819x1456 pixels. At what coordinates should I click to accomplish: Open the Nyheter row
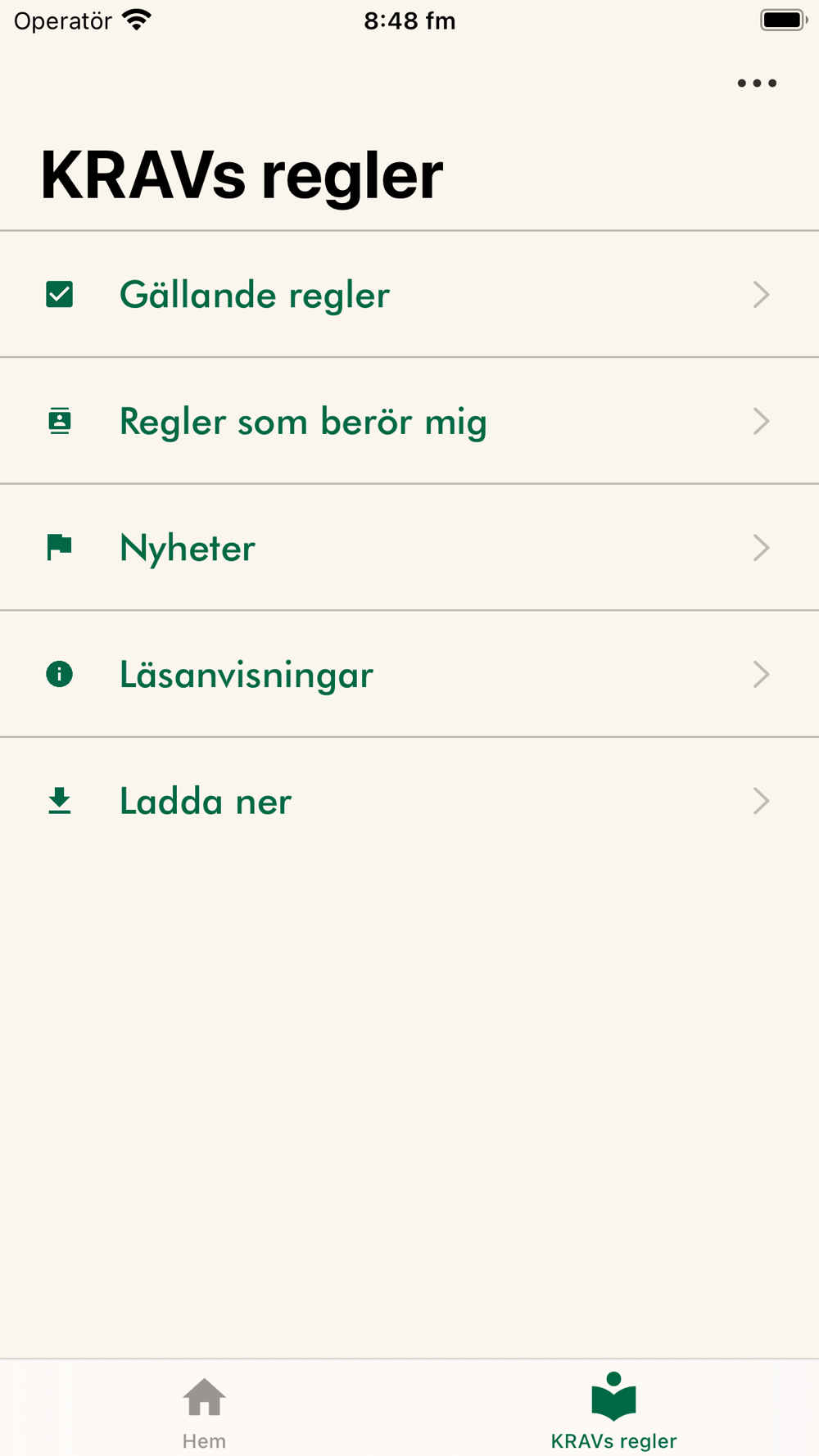(x=409, y=548)
